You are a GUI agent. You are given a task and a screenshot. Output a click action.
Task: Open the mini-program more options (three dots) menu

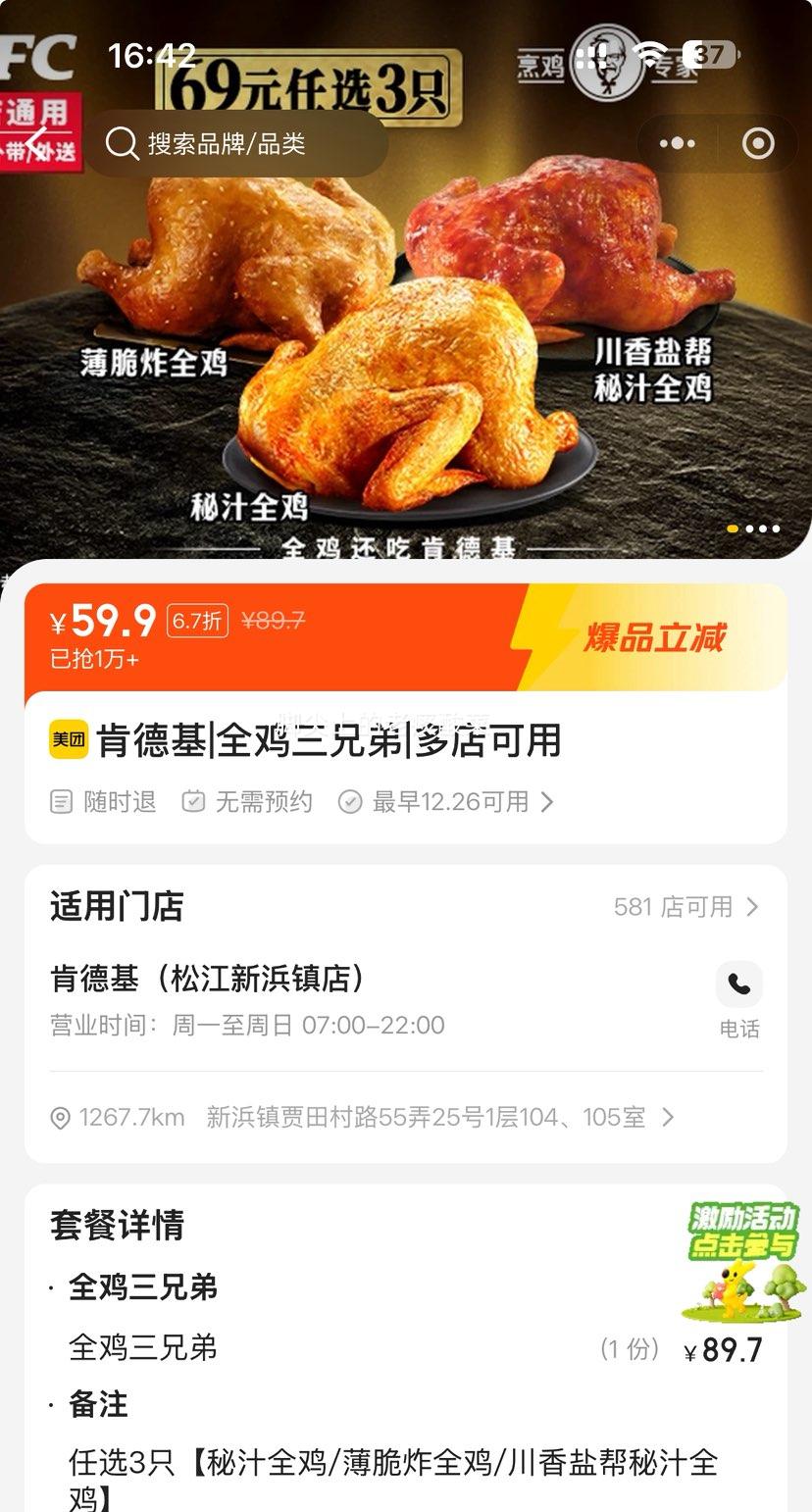[x=676, y=143]
